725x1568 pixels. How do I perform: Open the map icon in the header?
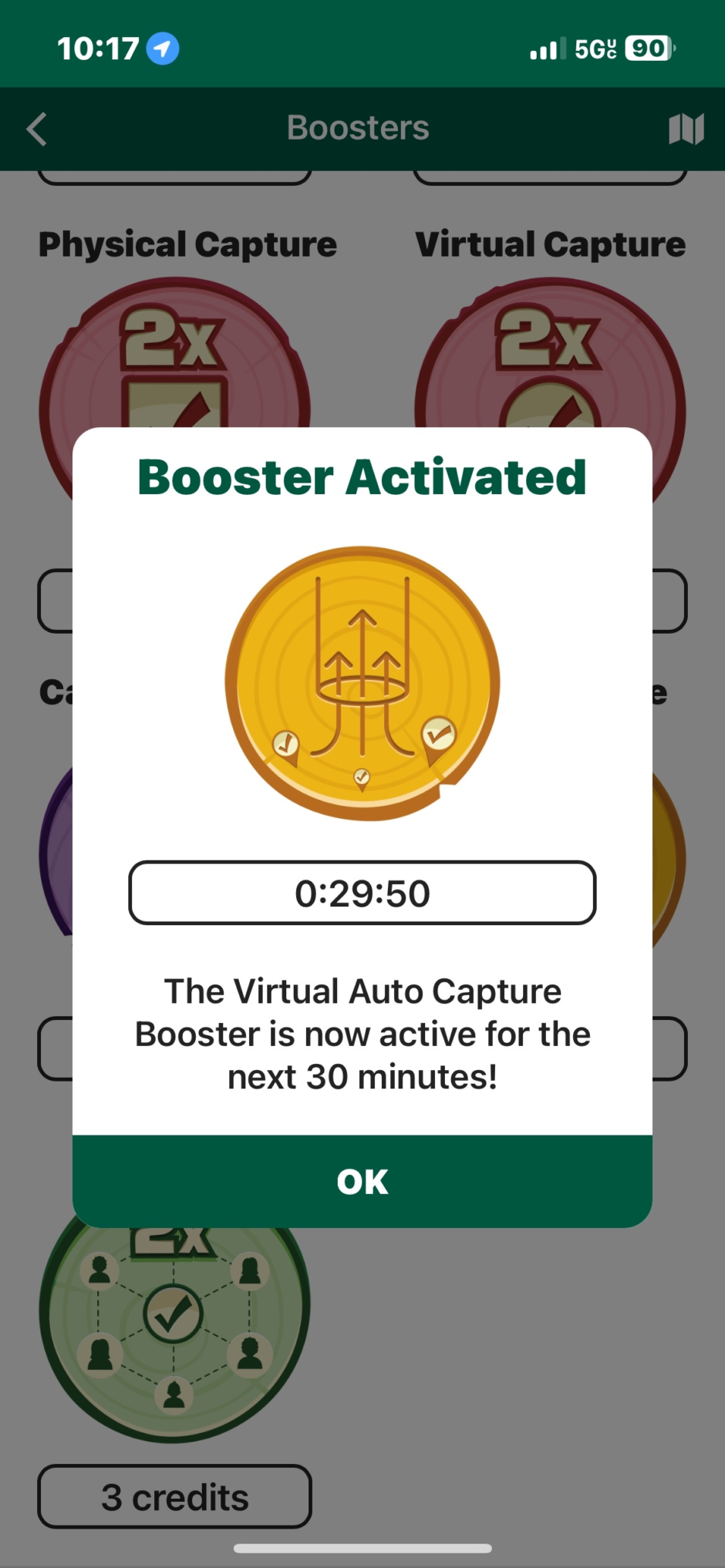pyautogui.click(x=686, y=129)
